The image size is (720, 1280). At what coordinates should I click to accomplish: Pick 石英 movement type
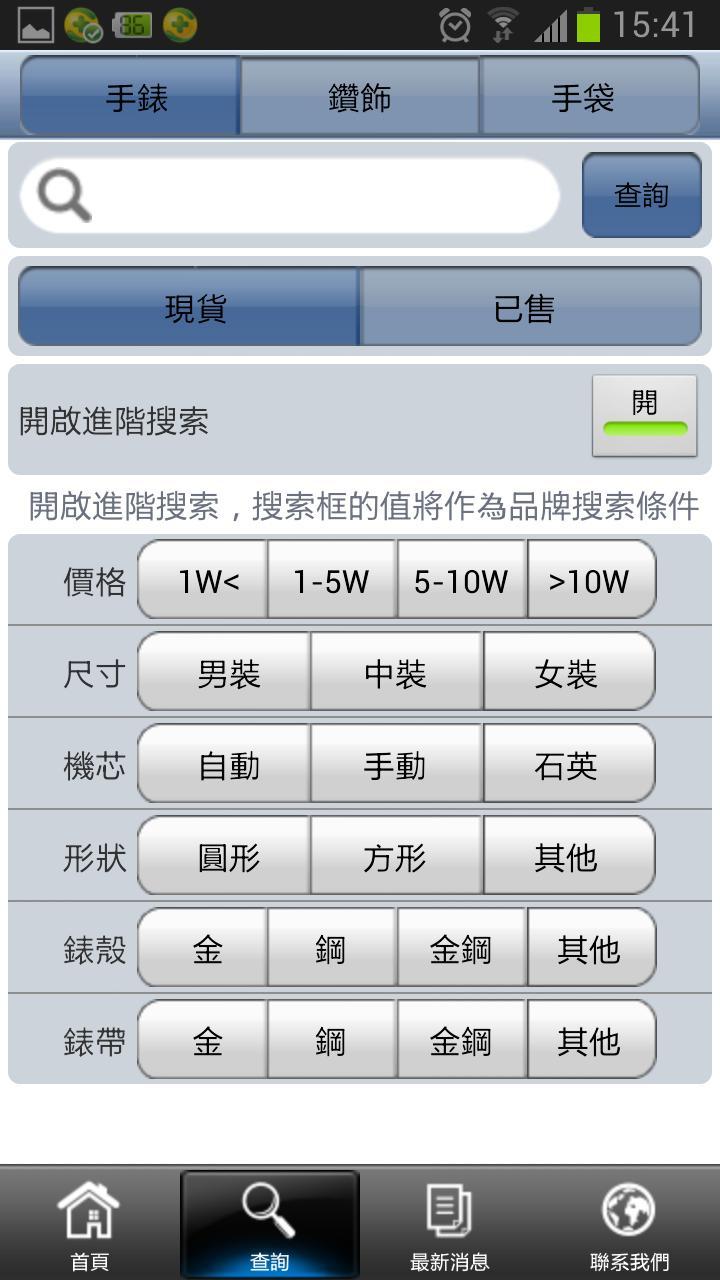point(567,764)
